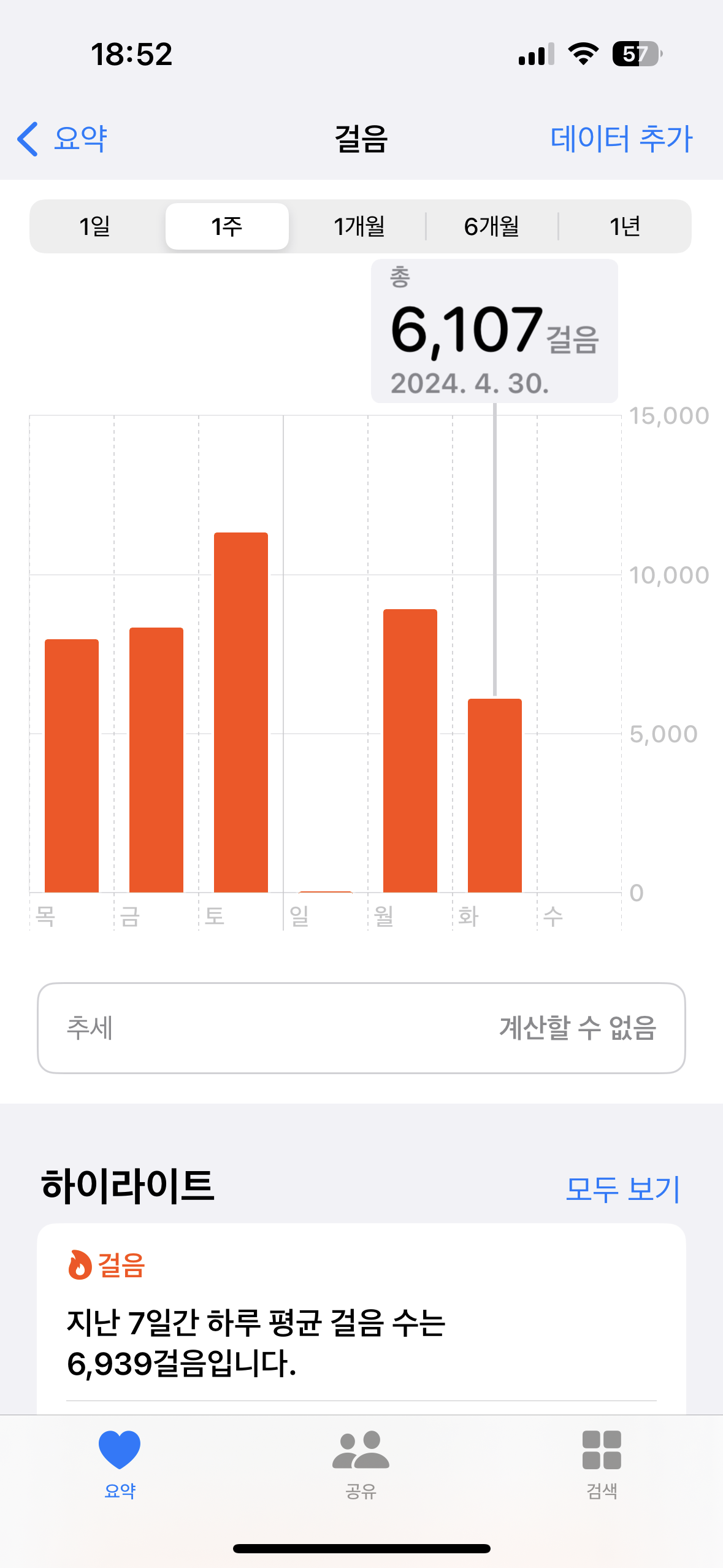The width and height of the screenshot is (723, 1568).
Task: Go back to 요약
Action: pos(63,139)
